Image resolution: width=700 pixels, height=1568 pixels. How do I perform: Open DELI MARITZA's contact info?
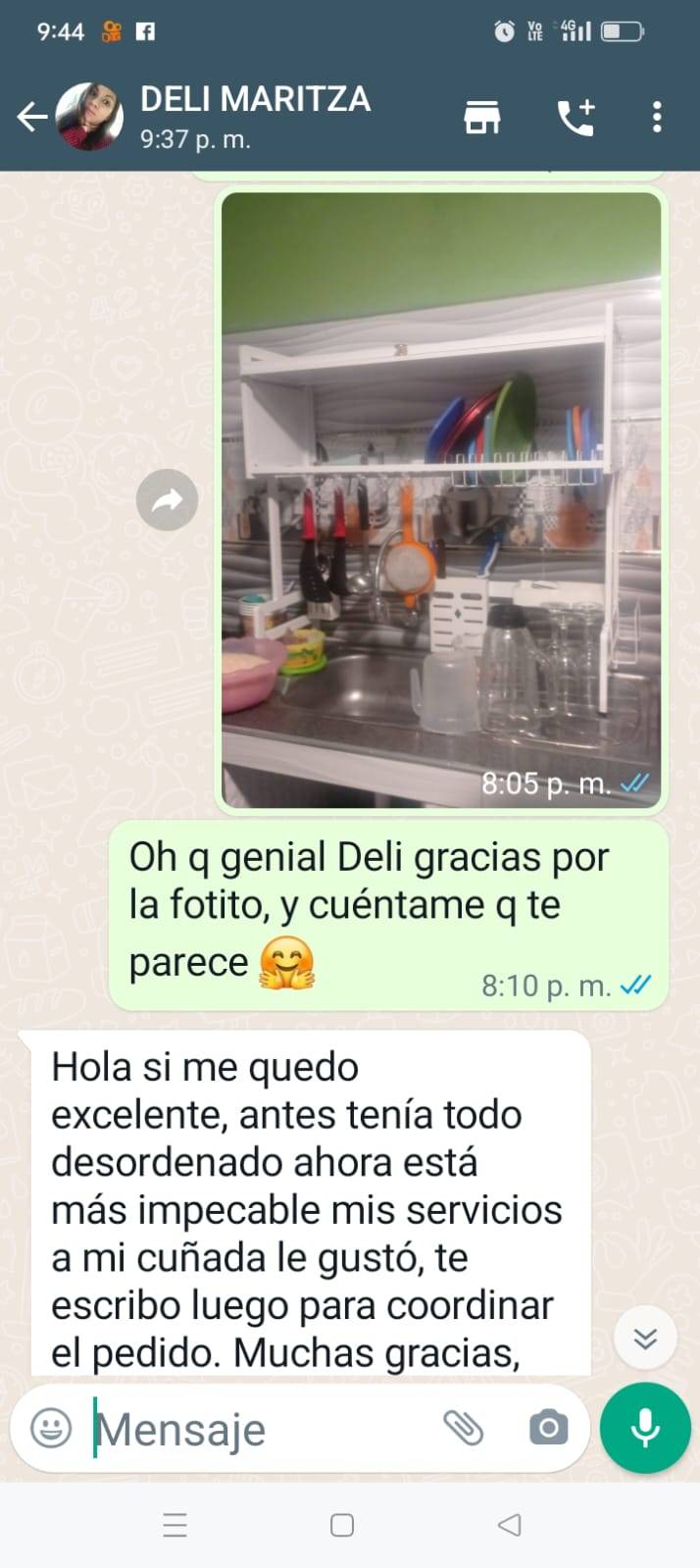[x=255, y=115]
